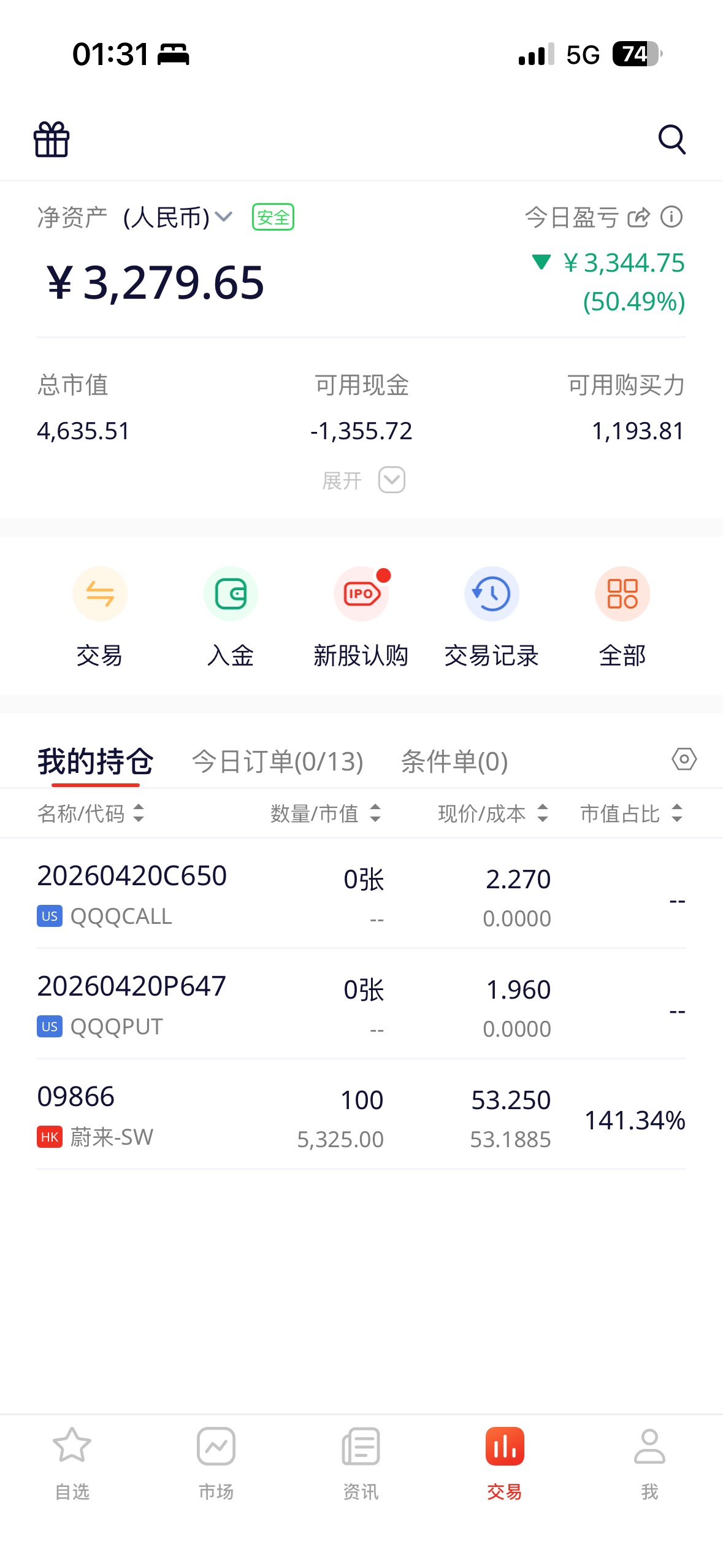
Task: Open the gift rewards icon
Action: point(52,140)
